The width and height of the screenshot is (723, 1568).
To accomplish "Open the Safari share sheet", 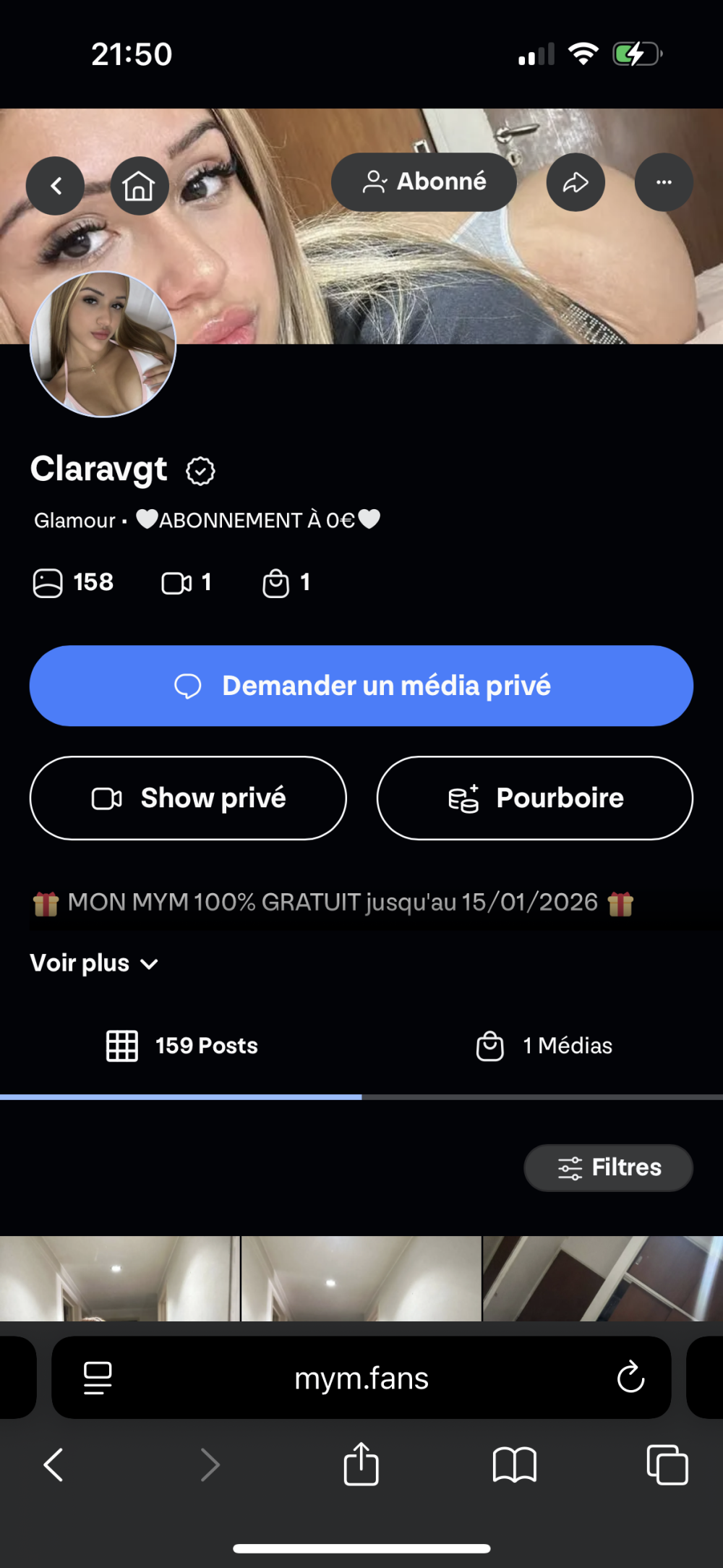I will pyautogui.click(x=361, y=1464).
